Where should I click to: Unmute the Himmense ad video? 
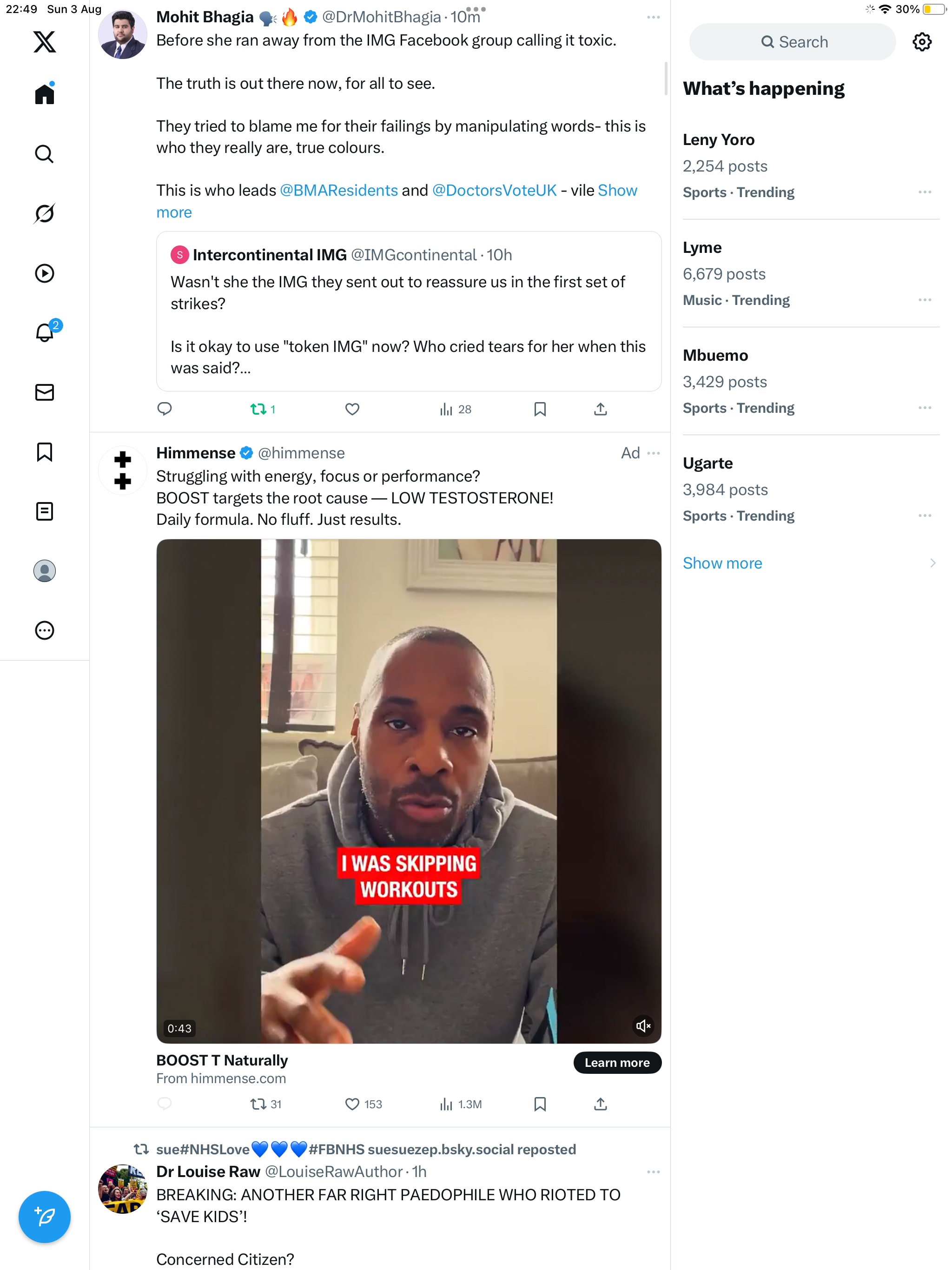(x=642, y=1026)
